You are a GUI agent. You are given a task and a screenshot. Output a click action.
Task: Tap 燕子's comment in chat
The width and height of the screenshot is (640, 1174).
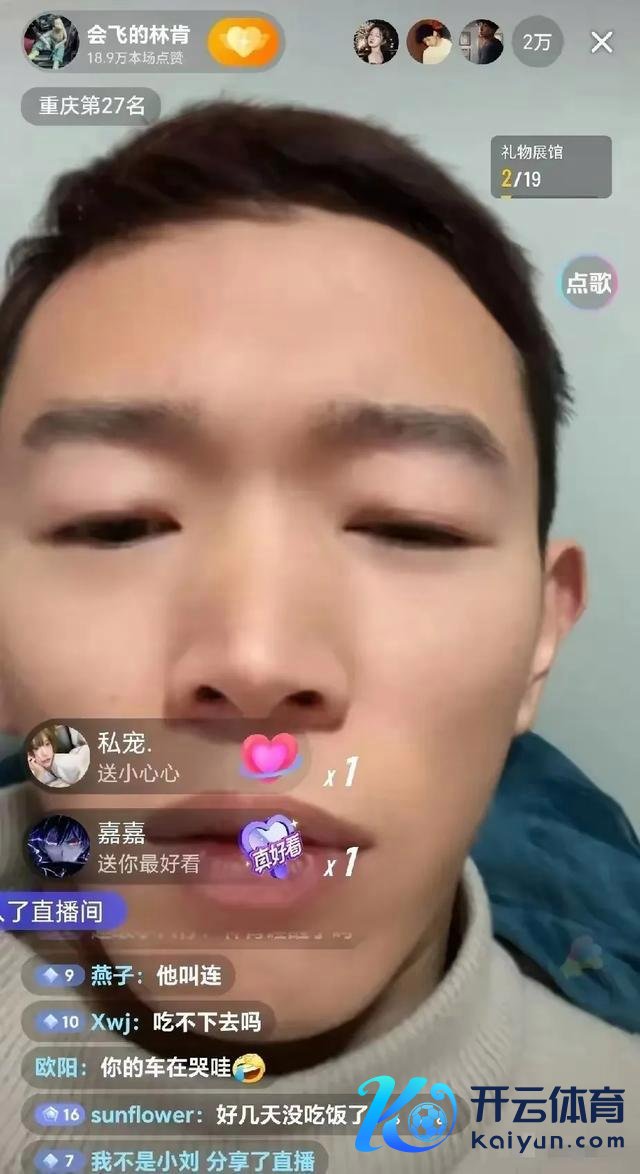point(127,976)
